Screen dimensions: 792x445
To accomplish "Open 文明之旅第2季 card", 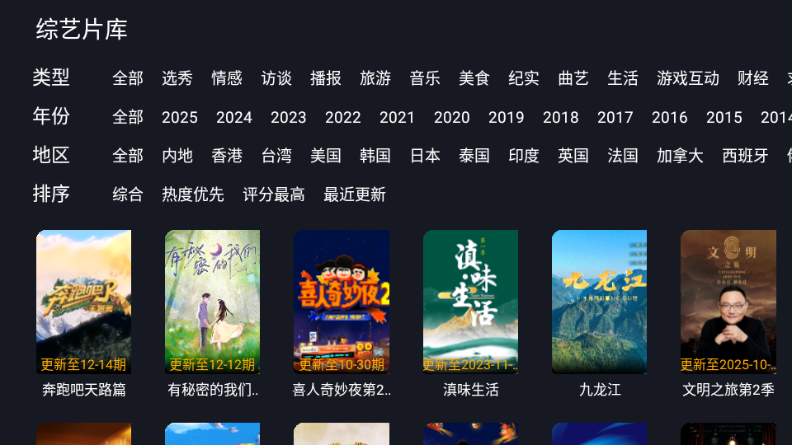I will tap(728, 302).
